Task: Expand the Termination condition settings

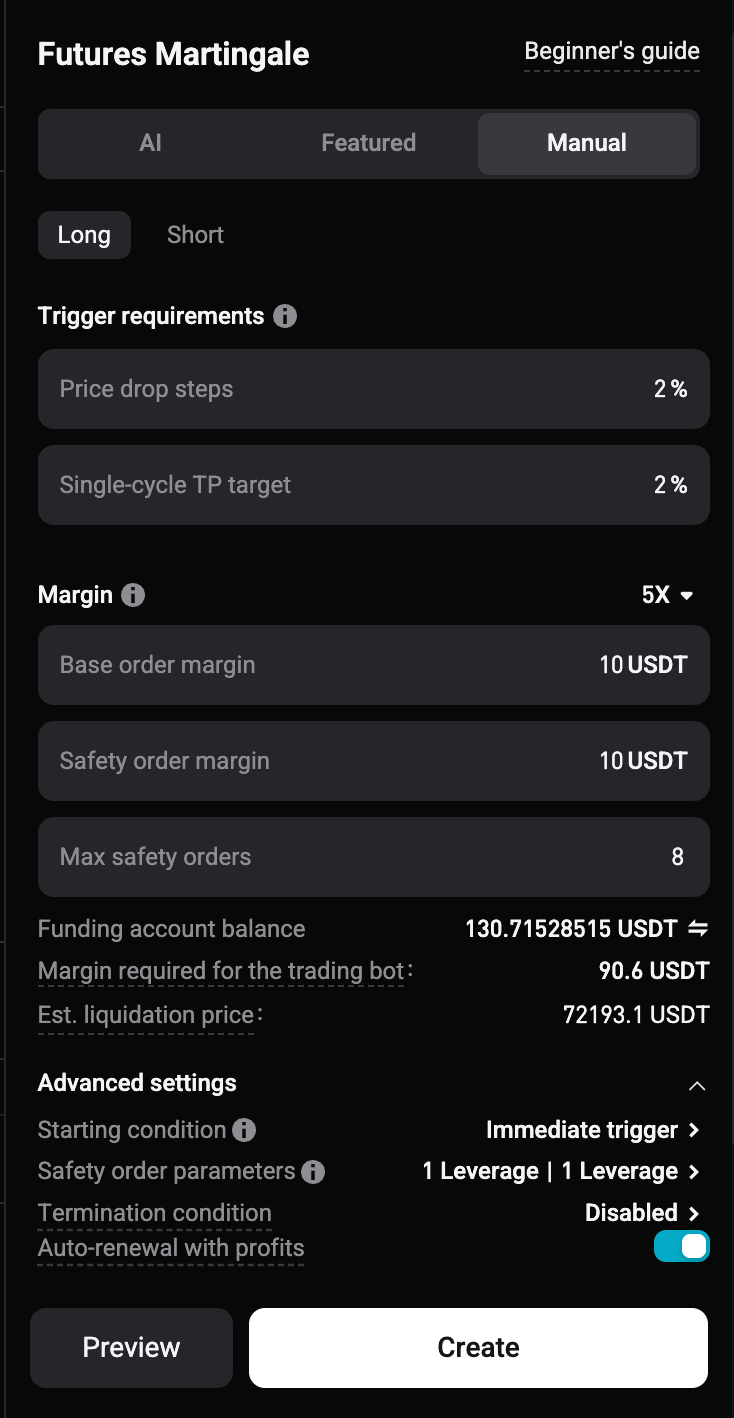Action: (x=643, y=1212)
